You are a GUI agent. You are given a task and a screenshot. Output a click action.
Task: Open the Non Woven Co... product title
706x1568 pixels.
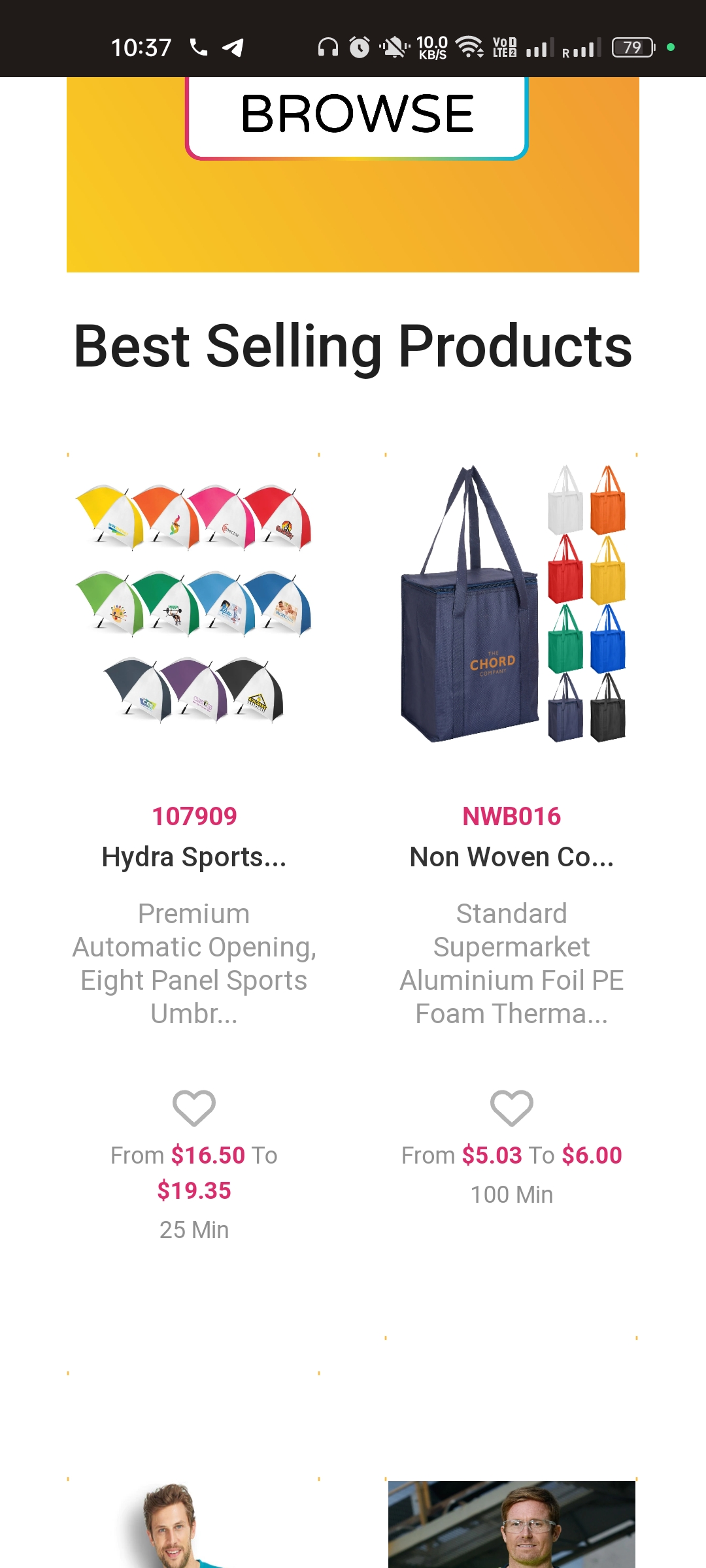pyautogui.click(x=512, y=857)
